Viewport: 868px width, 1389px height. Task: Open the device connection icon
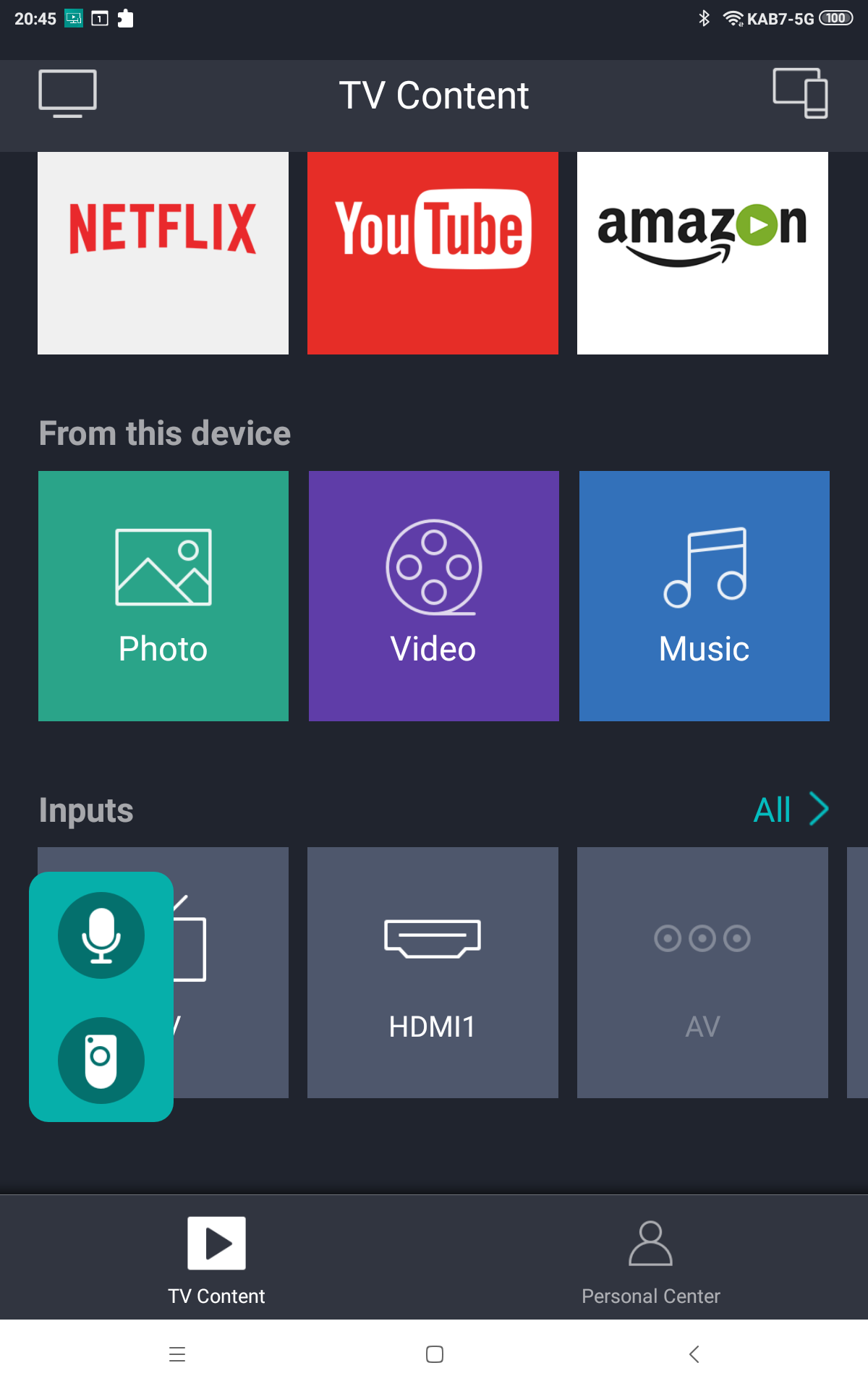(800, 94)
